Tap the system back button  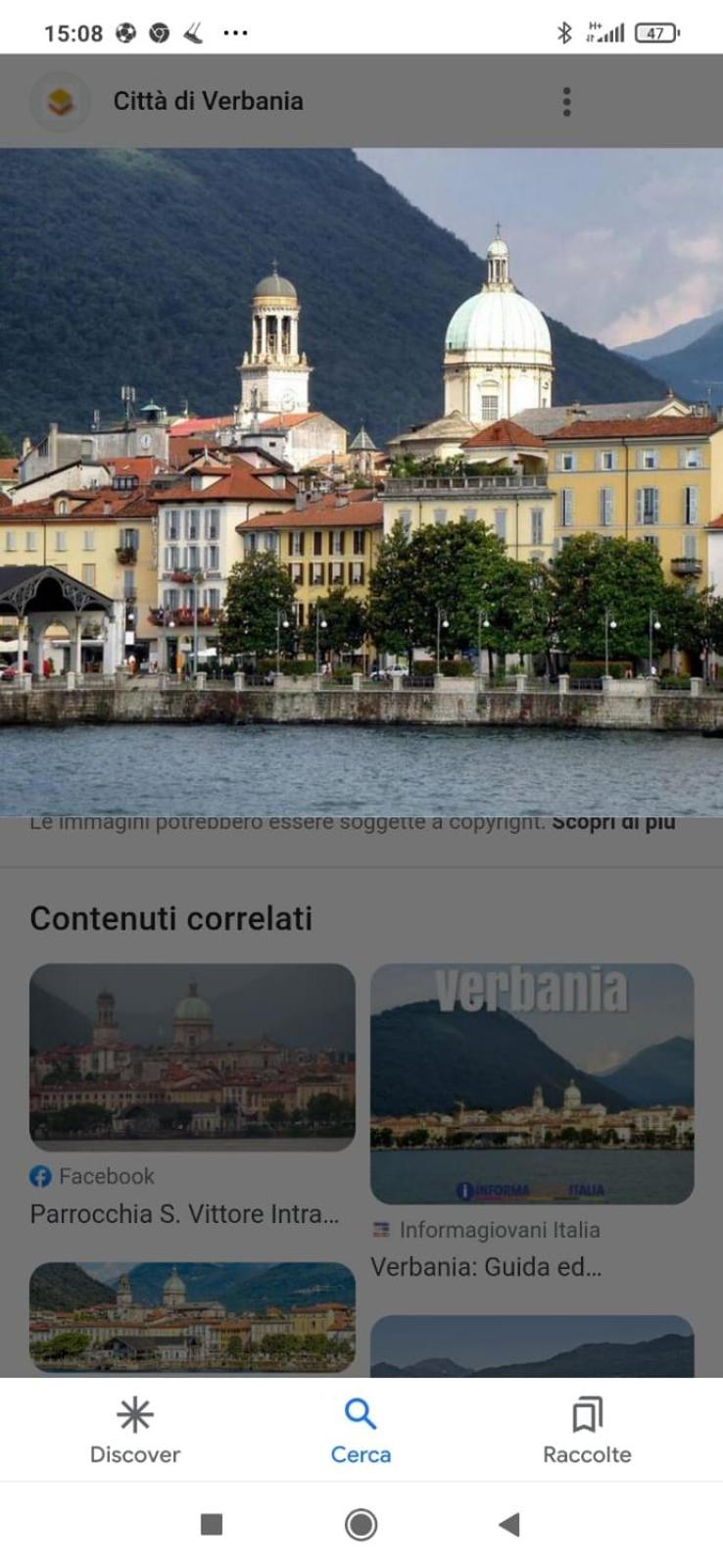click(x=508, y=1524)
